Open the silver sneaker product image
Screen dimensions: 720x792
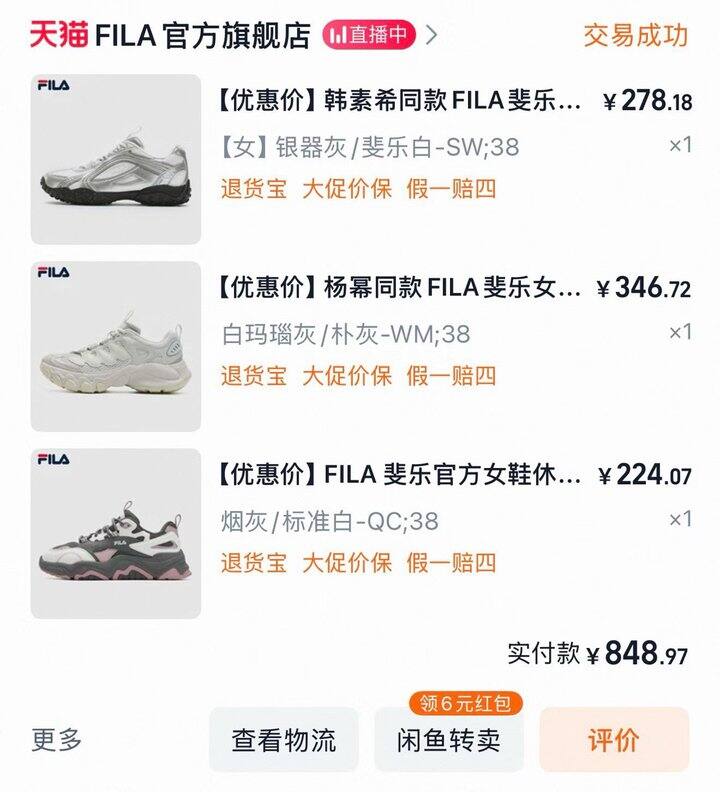coord(116,159)
